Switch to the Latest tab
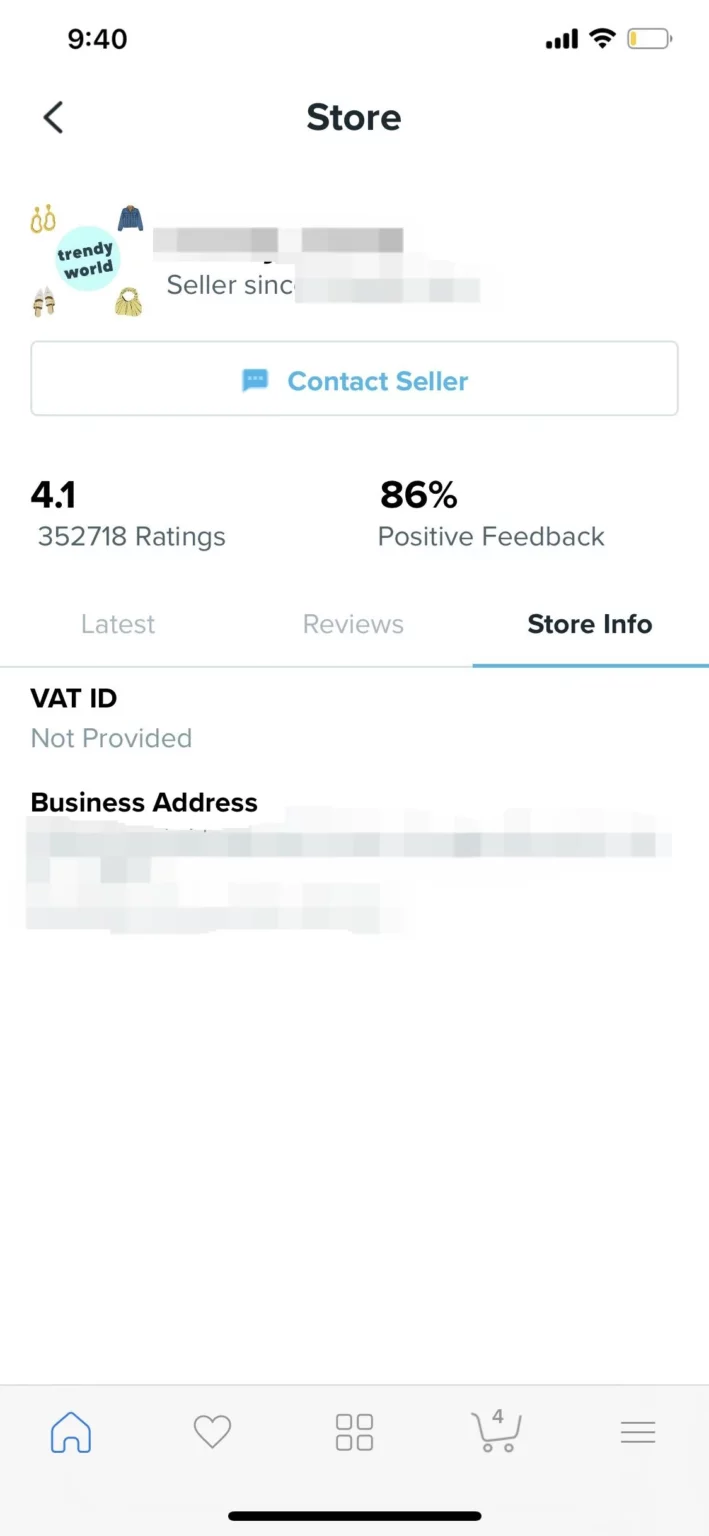Image resolution: width=709 pixels, height=1536 pixels. click(118, 624)
